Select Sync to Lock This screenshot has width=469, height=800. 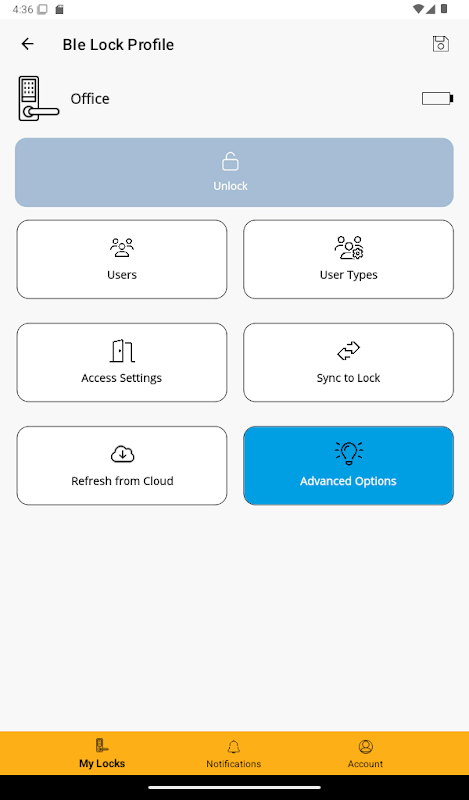[x=349, y=362]
